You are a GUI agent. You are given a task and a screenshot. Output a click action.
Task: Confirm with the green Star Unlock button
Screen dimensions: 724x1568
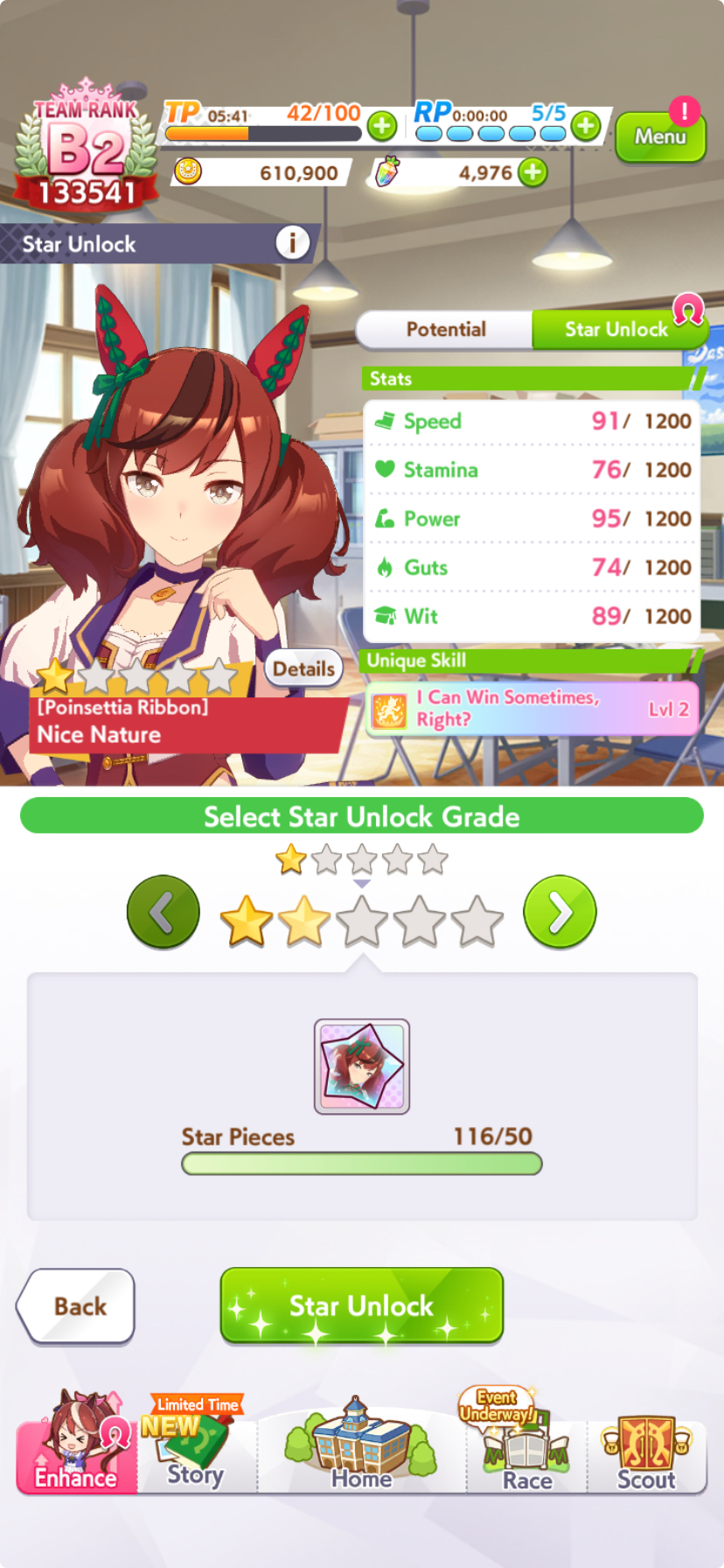coord(362,1305)
